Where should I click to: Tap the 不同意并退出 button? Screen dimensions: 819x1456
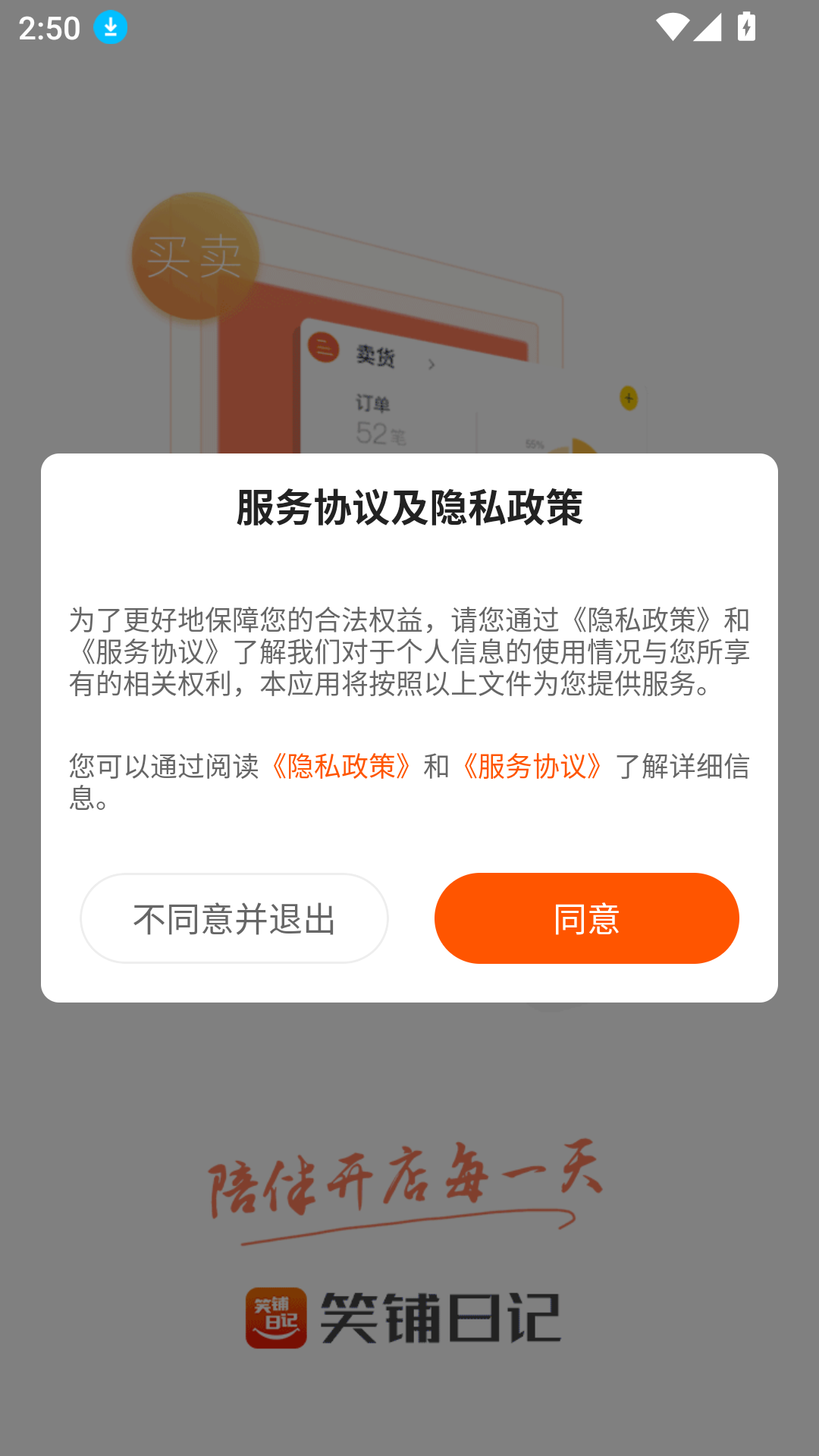[233, 918]
